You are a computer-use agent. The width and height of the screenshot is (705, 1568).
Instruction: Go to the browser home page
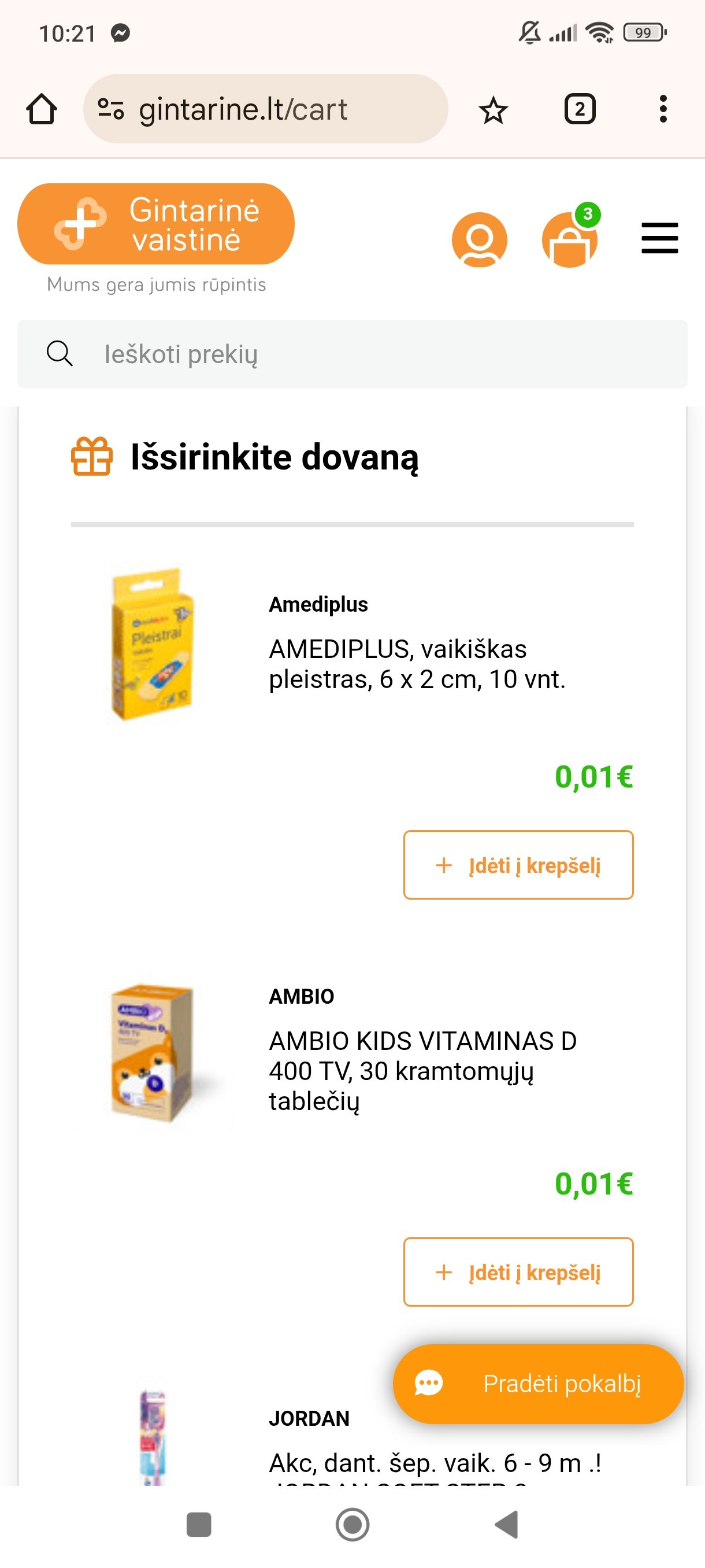(x=42, y=110)
